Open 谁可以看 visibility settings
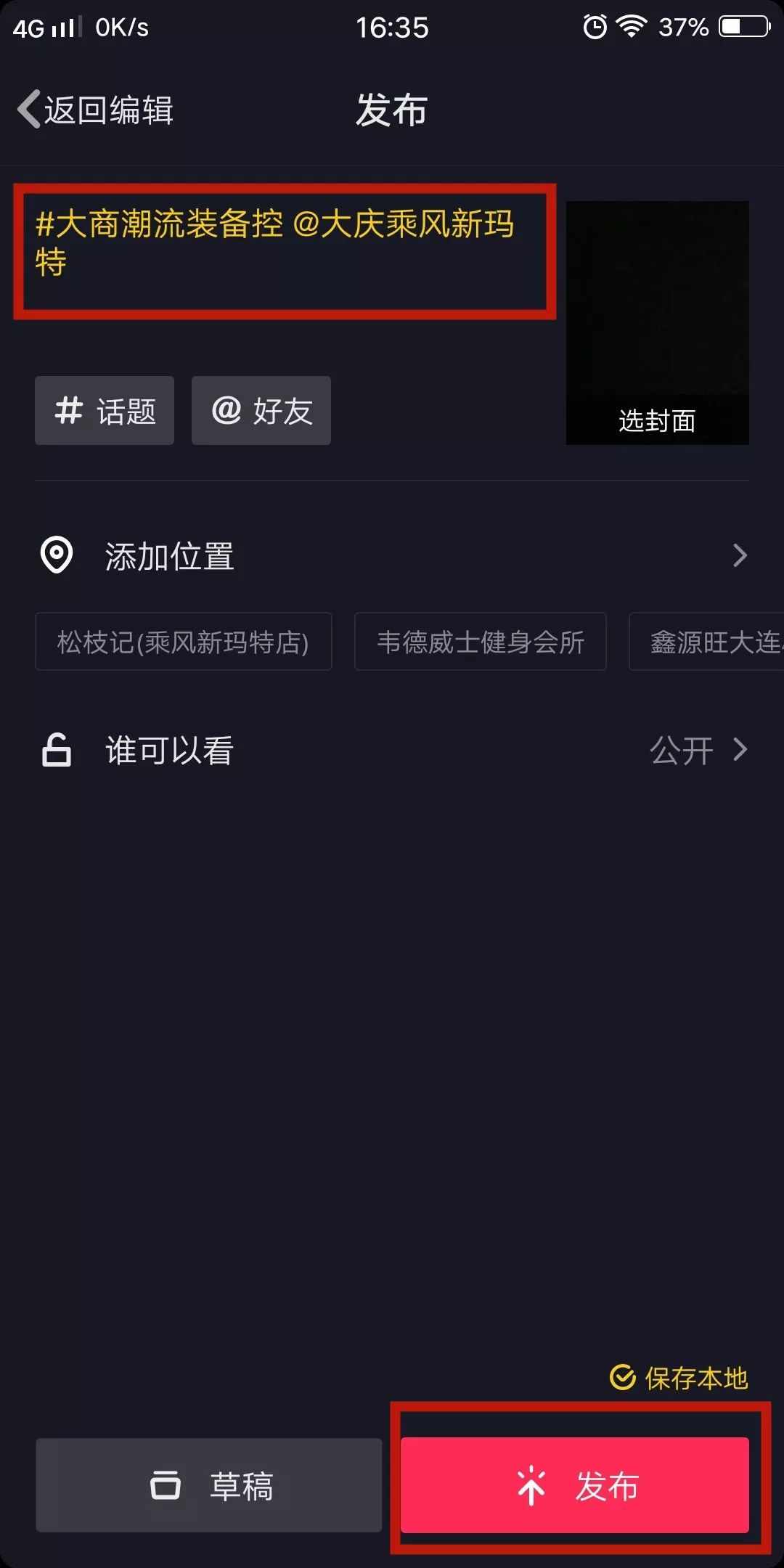The height and width of the screenshot is (1568, 784). tap(392, 751)
